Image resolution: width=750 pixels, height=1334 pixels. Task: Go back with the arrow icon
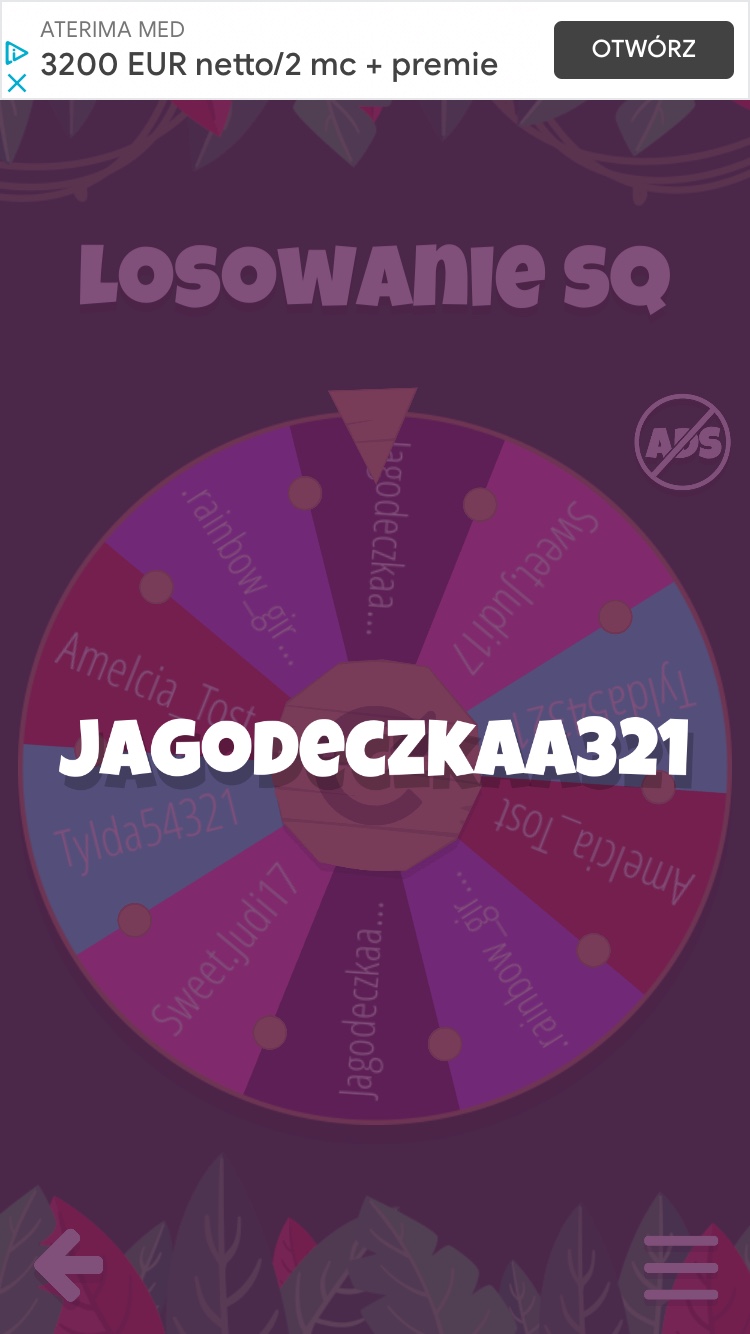[x=68, y=1265]
